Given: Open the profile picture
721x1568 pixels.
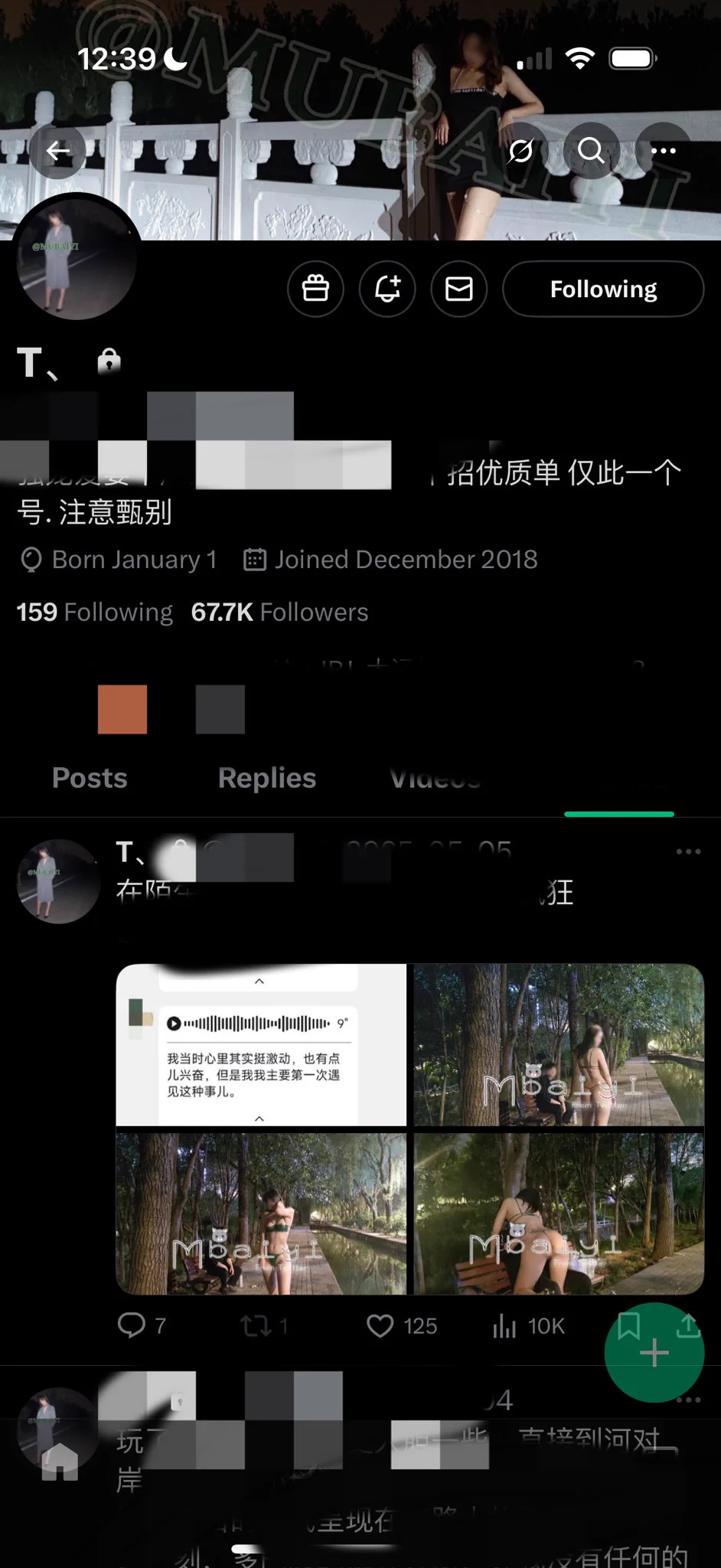Looking at the screenshot, I should coord(77,256).
